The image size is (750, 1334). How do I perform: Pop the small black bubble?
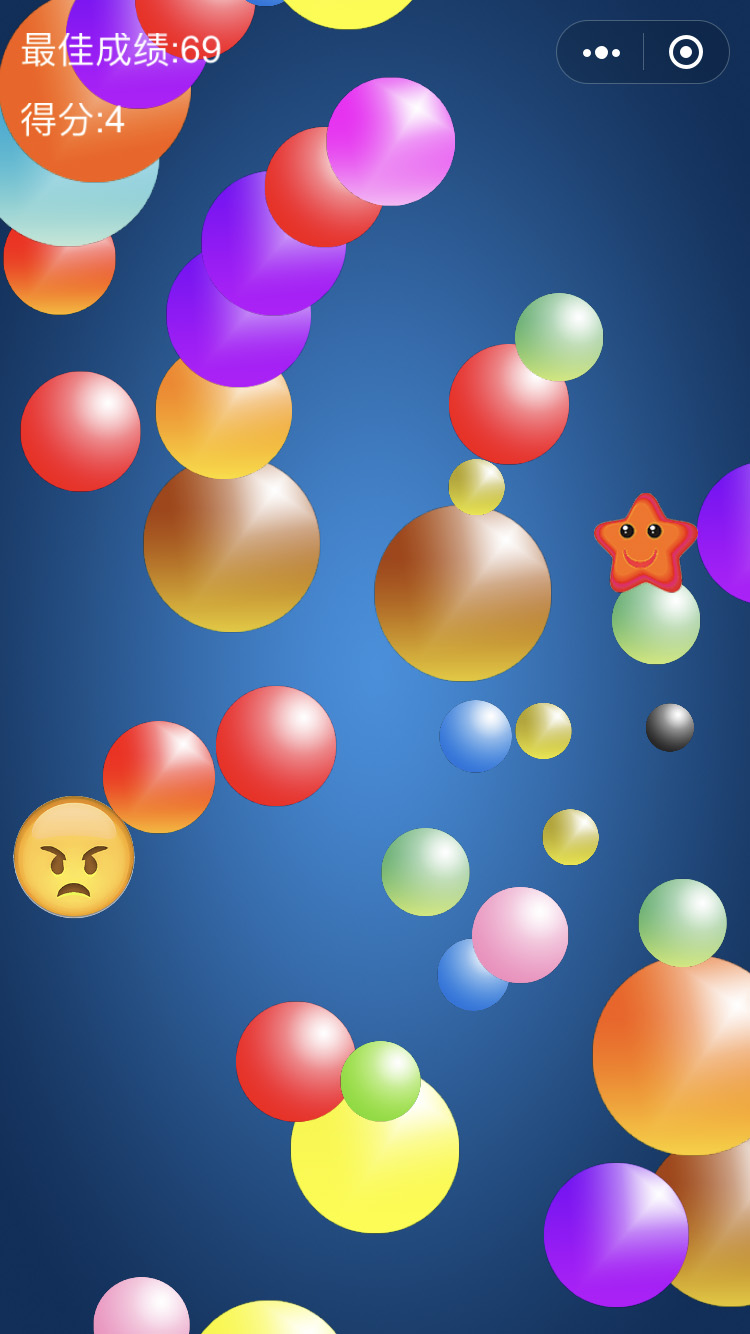(x=669, y=727)
